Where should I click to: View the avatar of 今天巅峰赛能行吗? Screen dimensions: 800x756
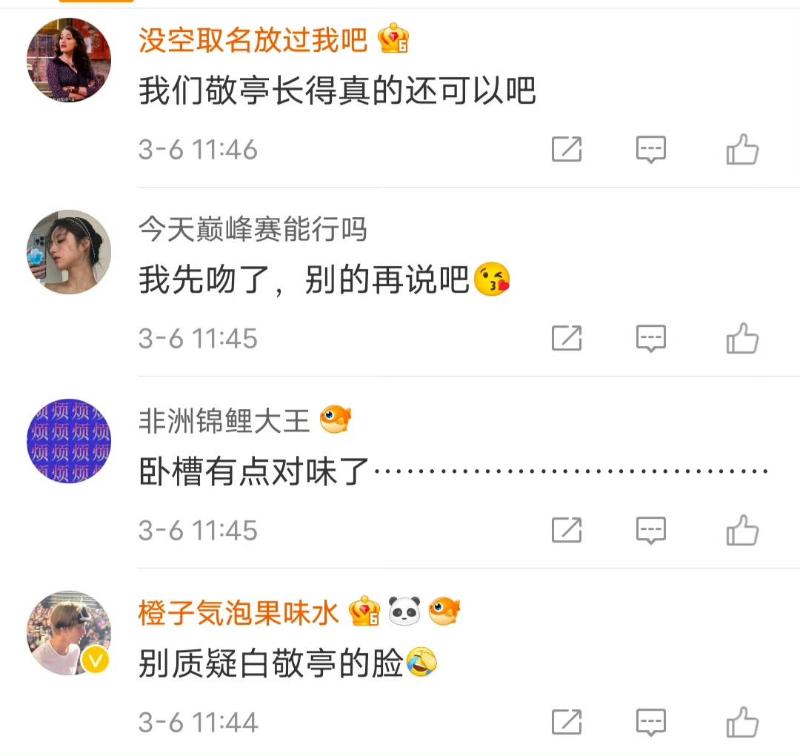pos(67,251)
